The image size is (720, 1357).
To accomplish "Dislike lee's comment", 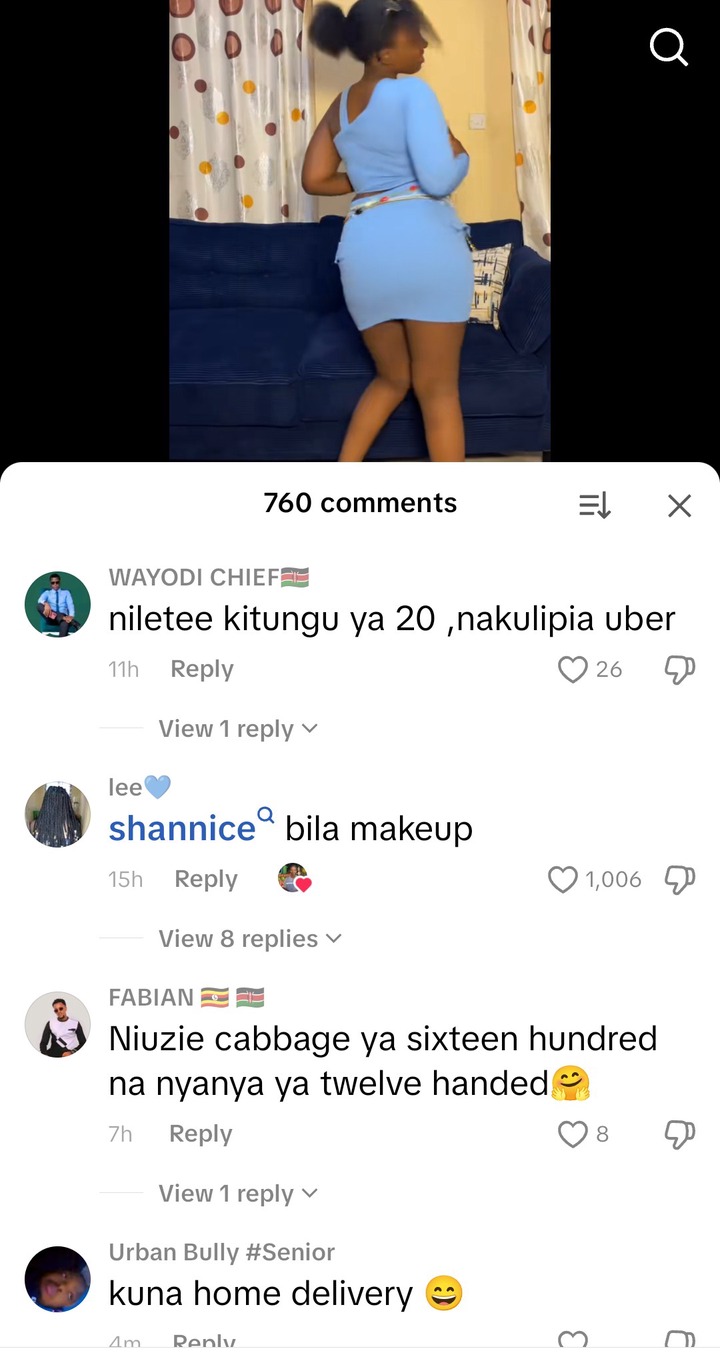I will pyautogui.click(x=679, y=879).
